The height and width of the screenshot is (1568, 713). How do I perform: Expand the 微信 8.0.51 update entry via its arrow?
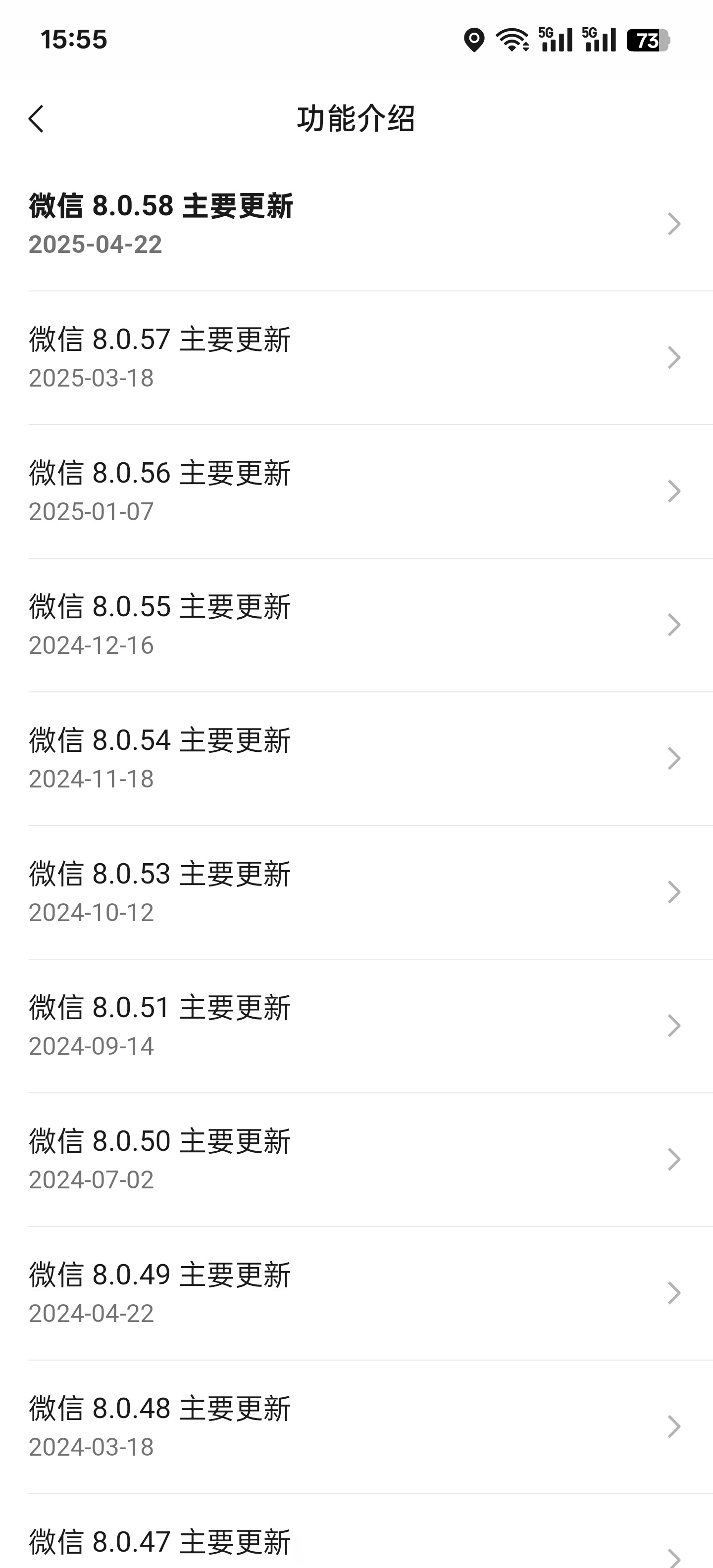pos(672,1026)
